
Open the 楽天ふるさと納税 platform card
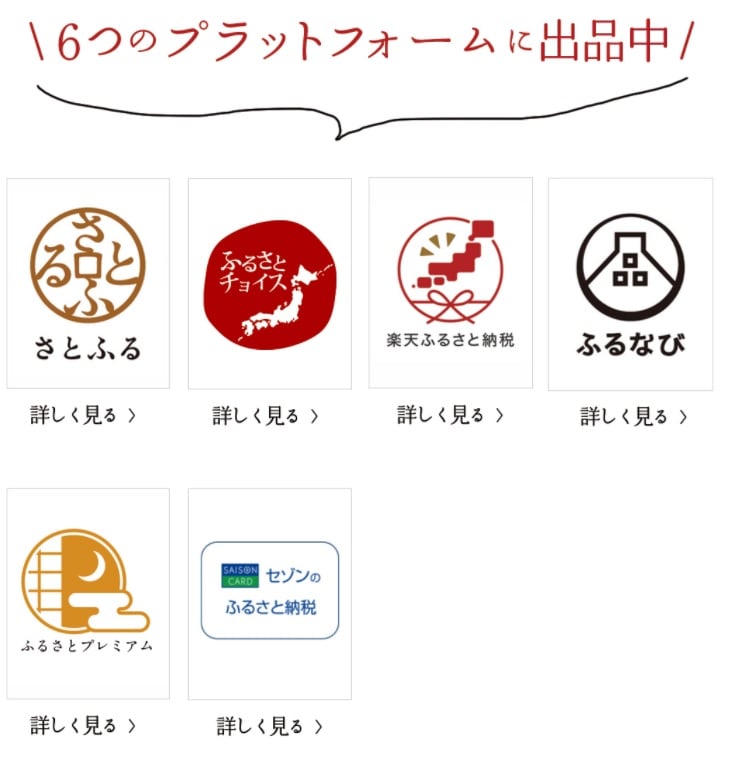(x=450, y=283)
